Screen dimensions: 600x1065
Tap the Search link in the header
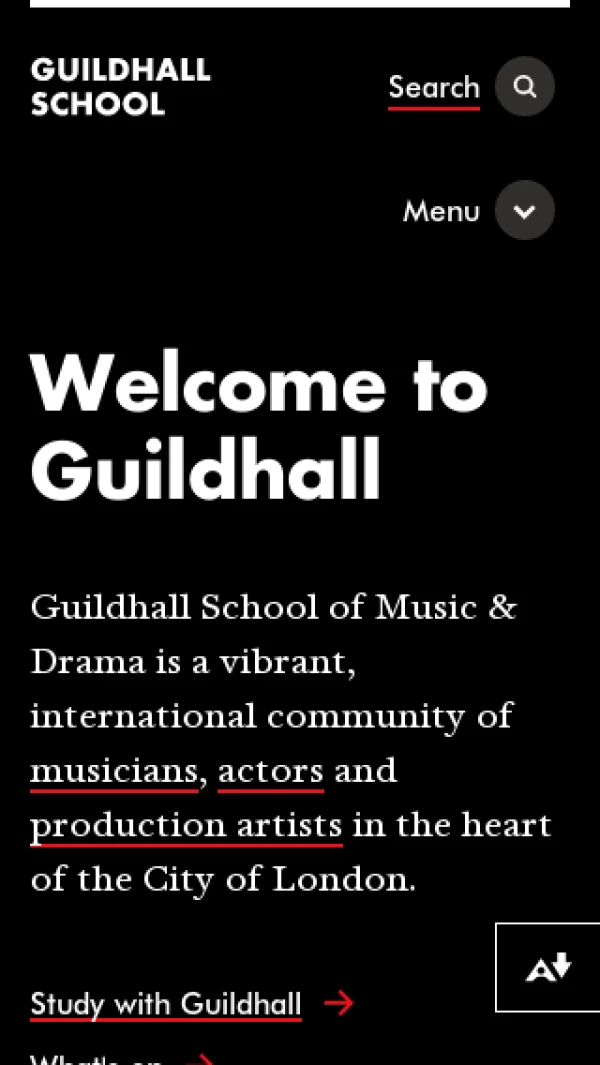(433, 88)
